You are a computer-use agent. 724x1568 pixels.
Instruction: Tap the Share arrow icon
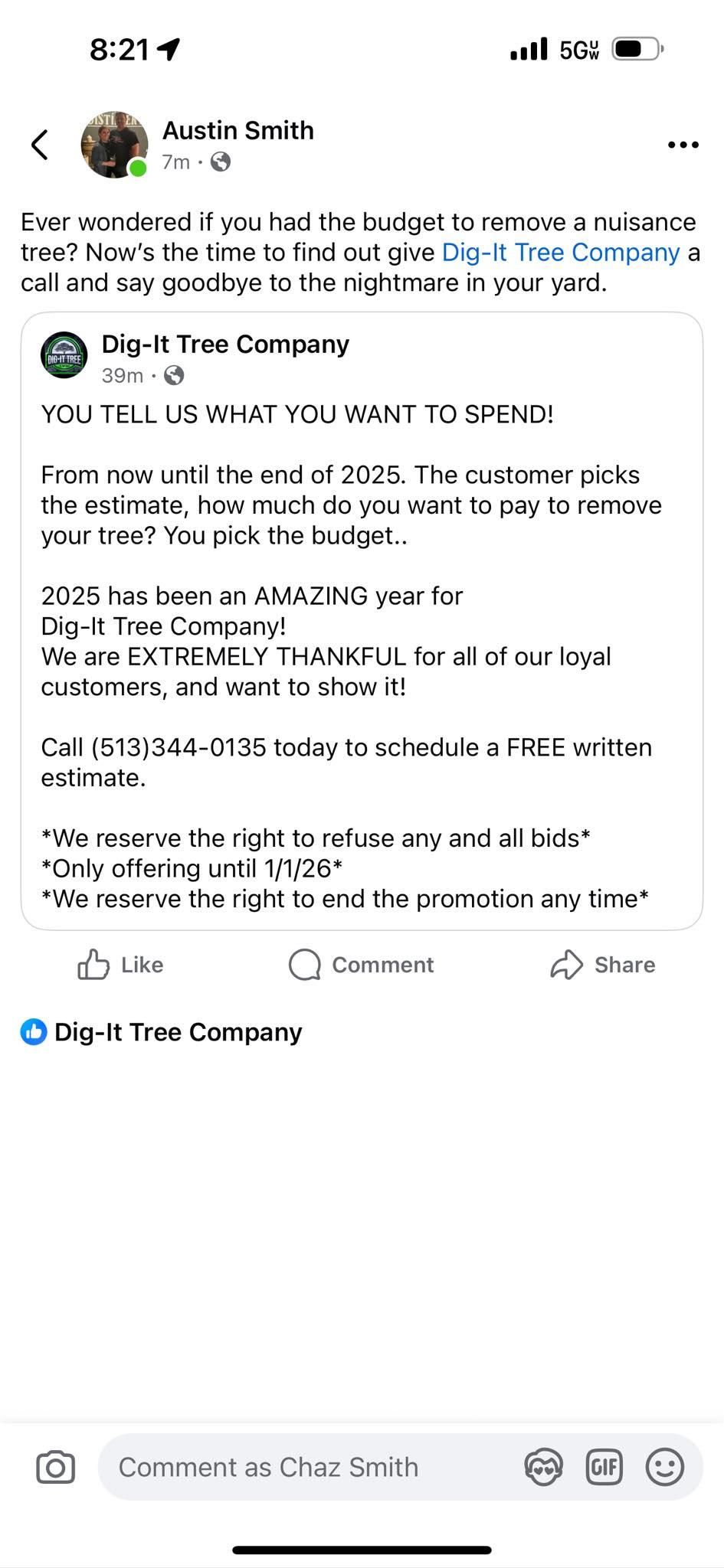567,965
